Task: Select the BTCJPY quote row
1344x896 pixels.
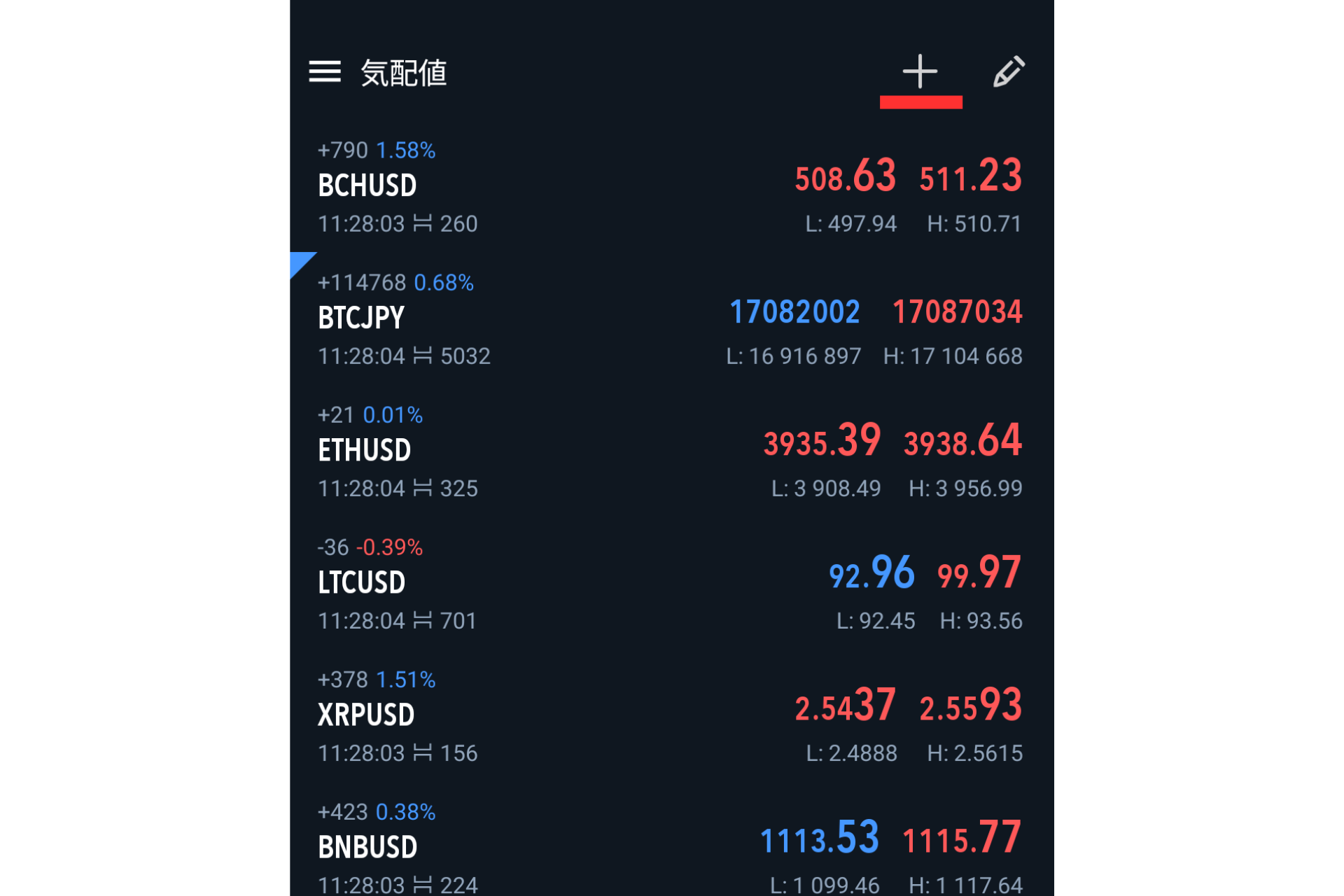Action: 670,319
